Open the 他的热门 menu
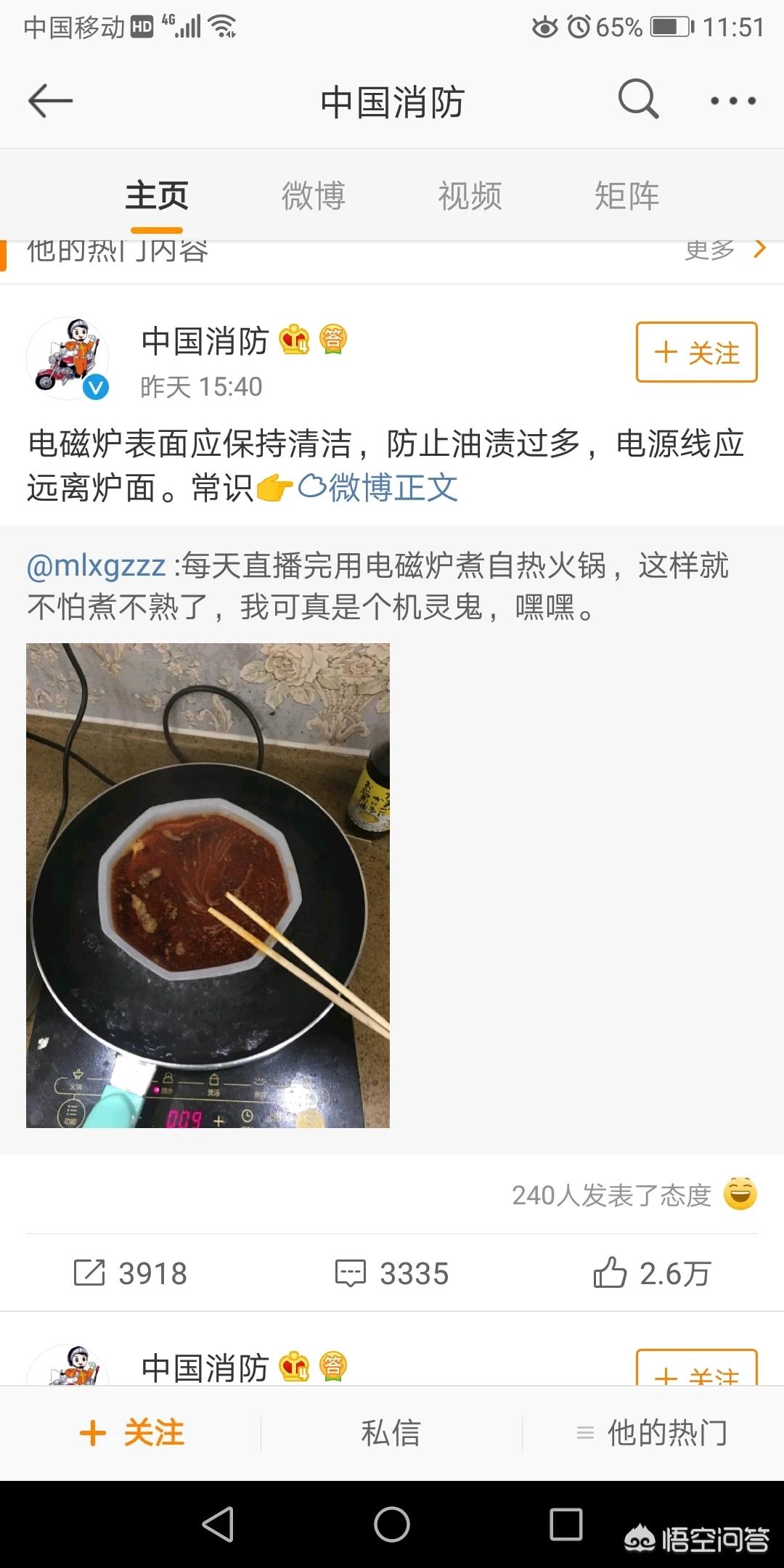The height and width of the screenshot is (1568, 784). [652, 1433]
